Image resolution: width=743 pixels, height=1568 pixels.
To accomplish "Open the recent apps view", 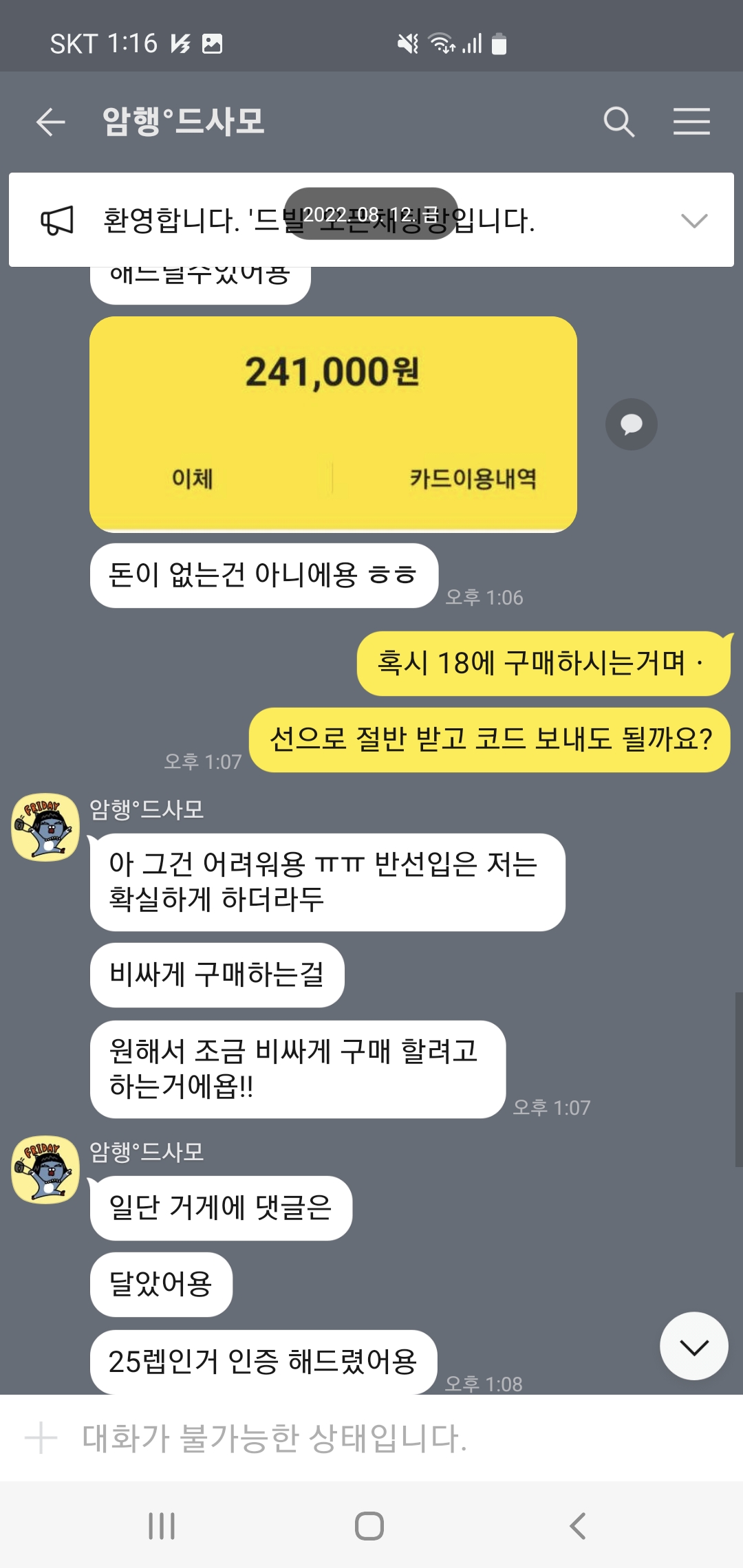I will point(162,1526).
